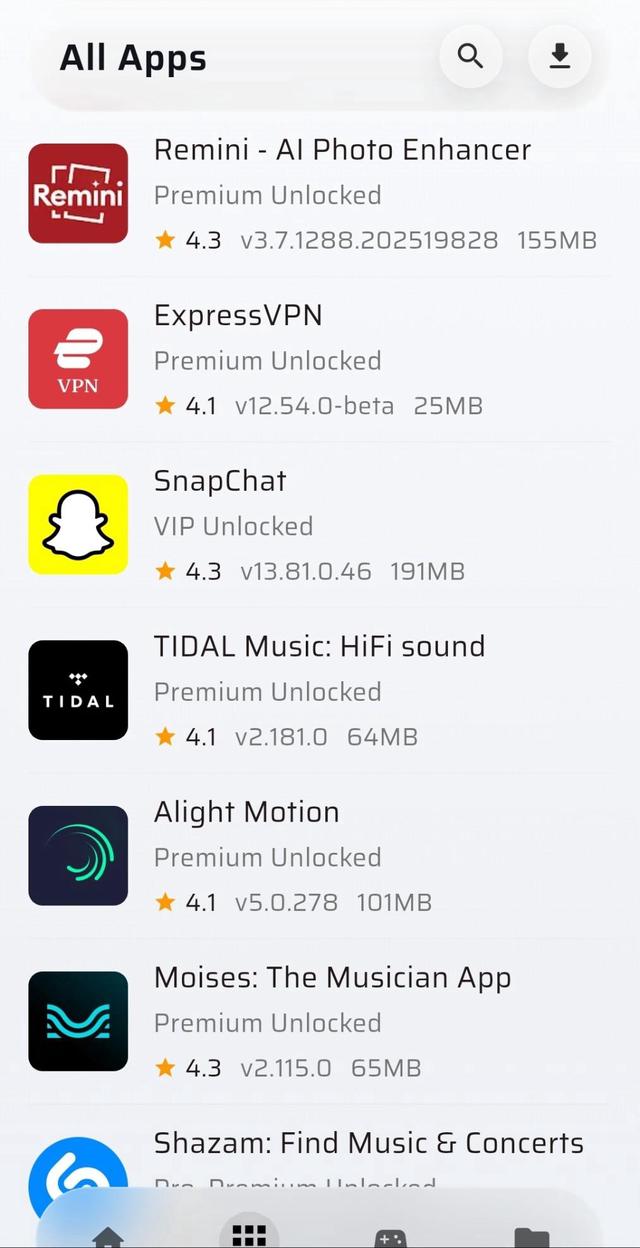640x1248 pixels.
Task: Open the downloads icon
Action: tap(560, 56)
